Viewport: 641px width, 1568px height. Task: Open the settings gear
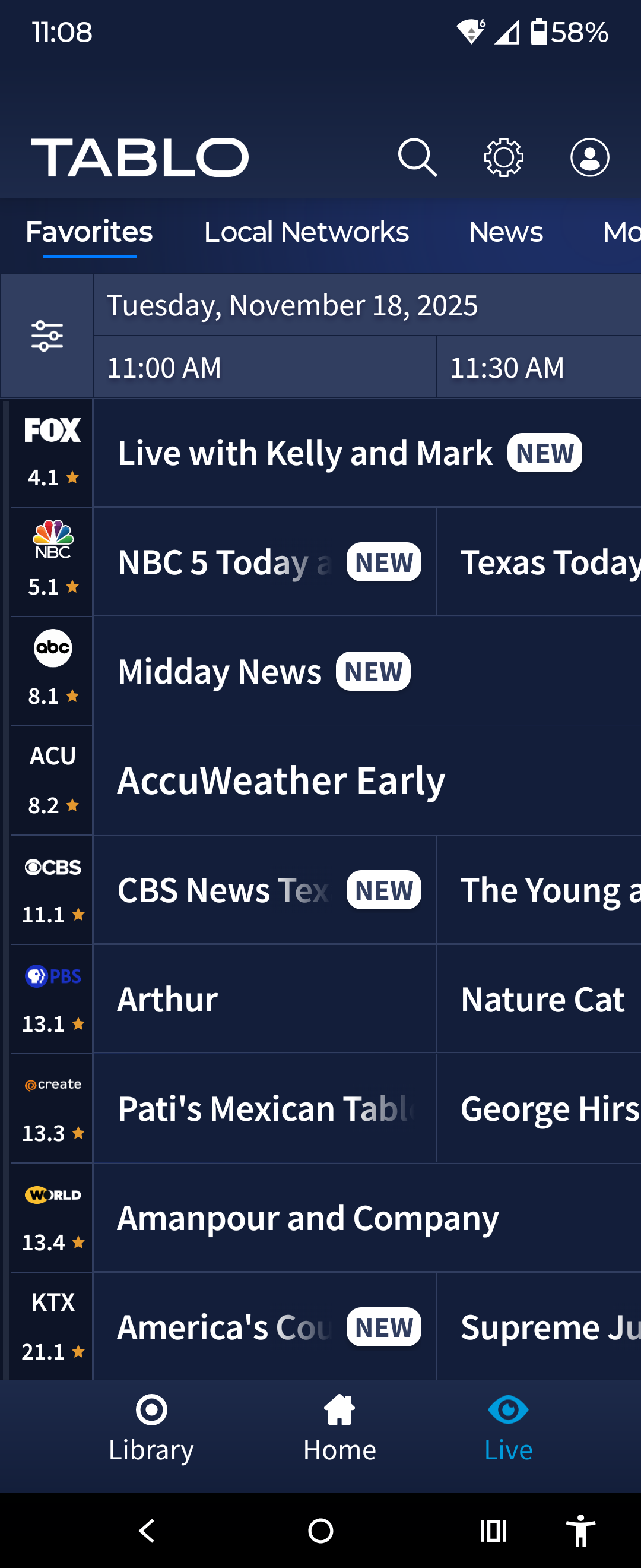(x=503, y=157)
